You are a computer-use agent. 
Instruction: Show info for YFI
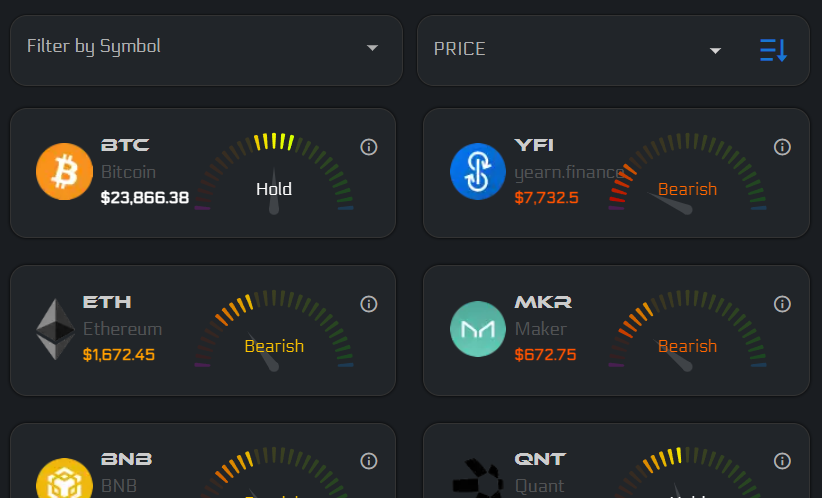click(x=782, y=147)
